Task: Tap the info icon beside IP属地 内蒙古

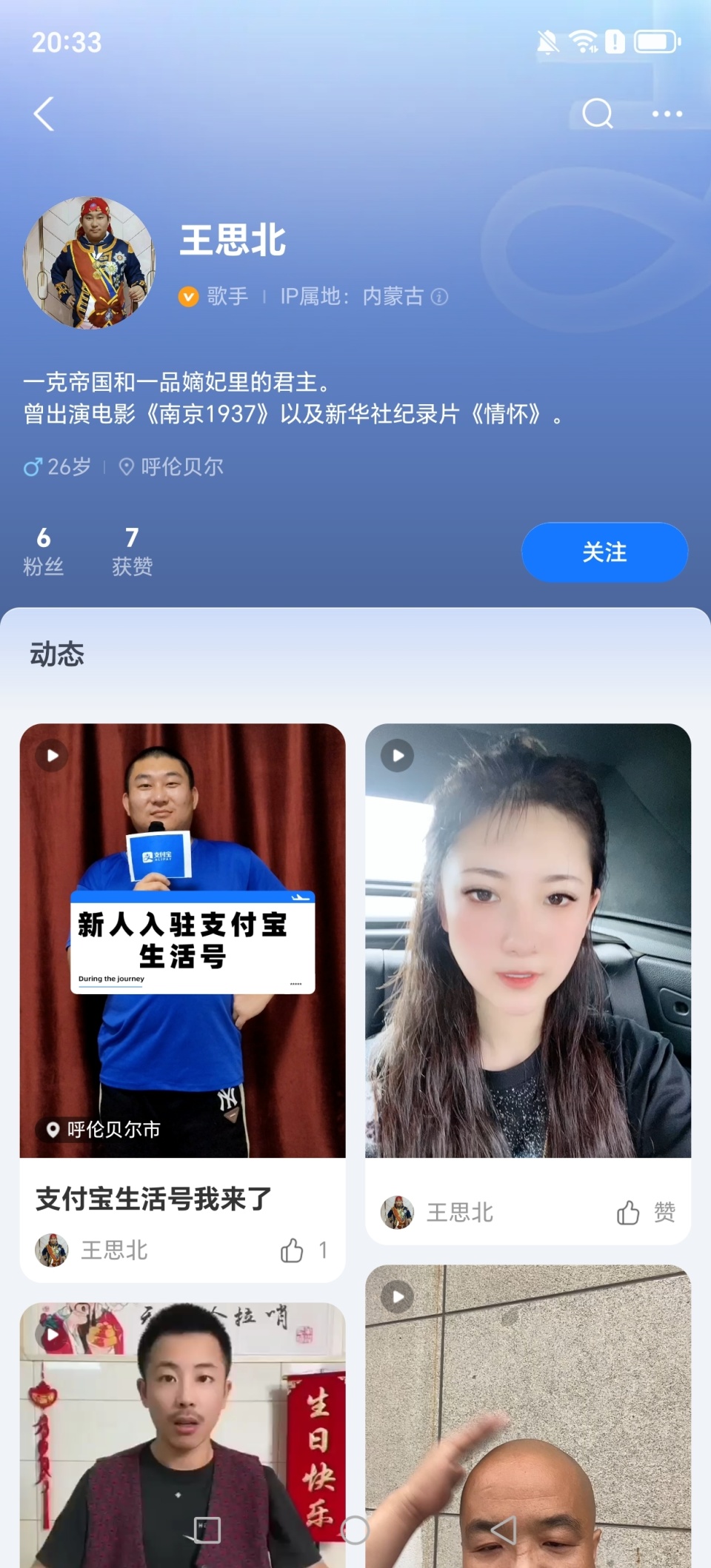Action: tap(440, 297)
